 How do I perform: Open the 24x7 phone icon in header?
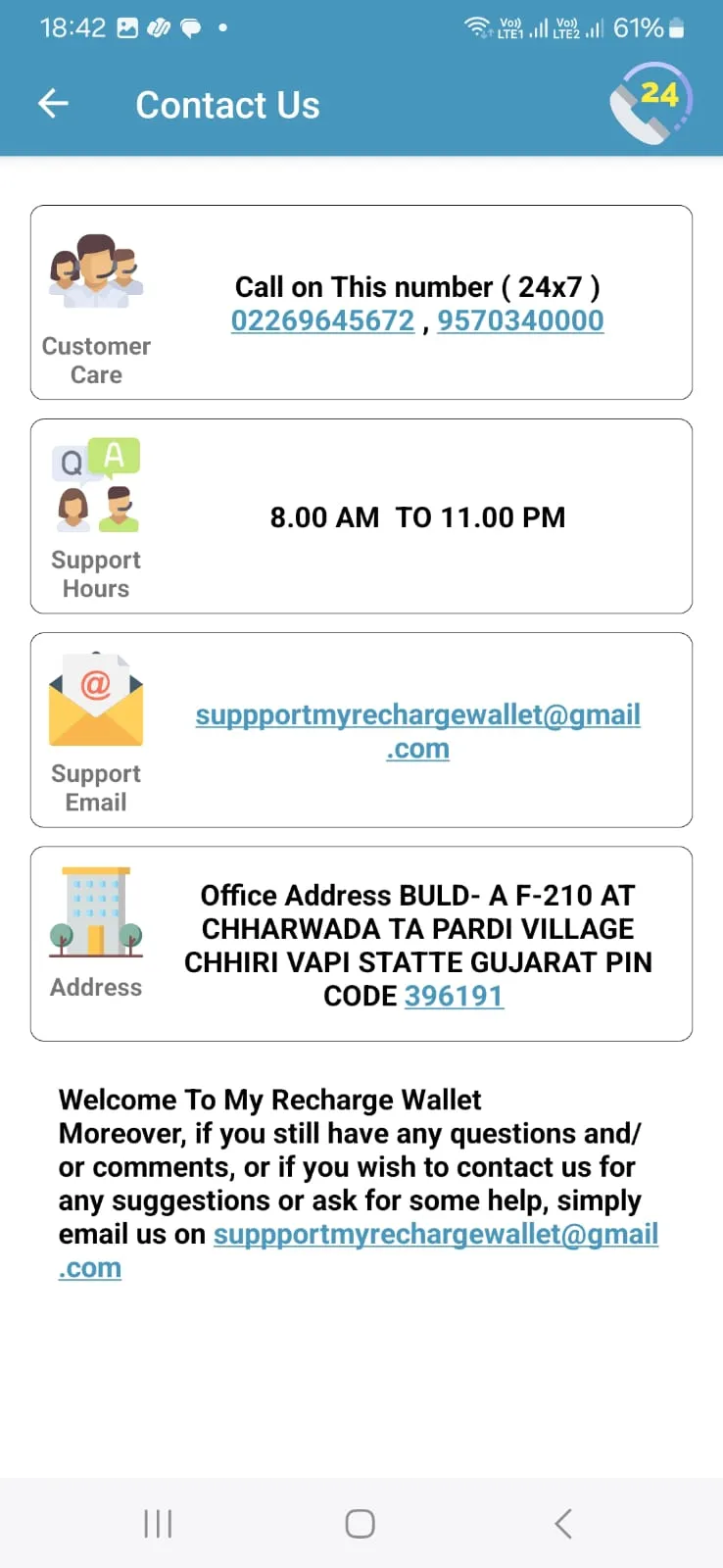[x=650, y=102]
